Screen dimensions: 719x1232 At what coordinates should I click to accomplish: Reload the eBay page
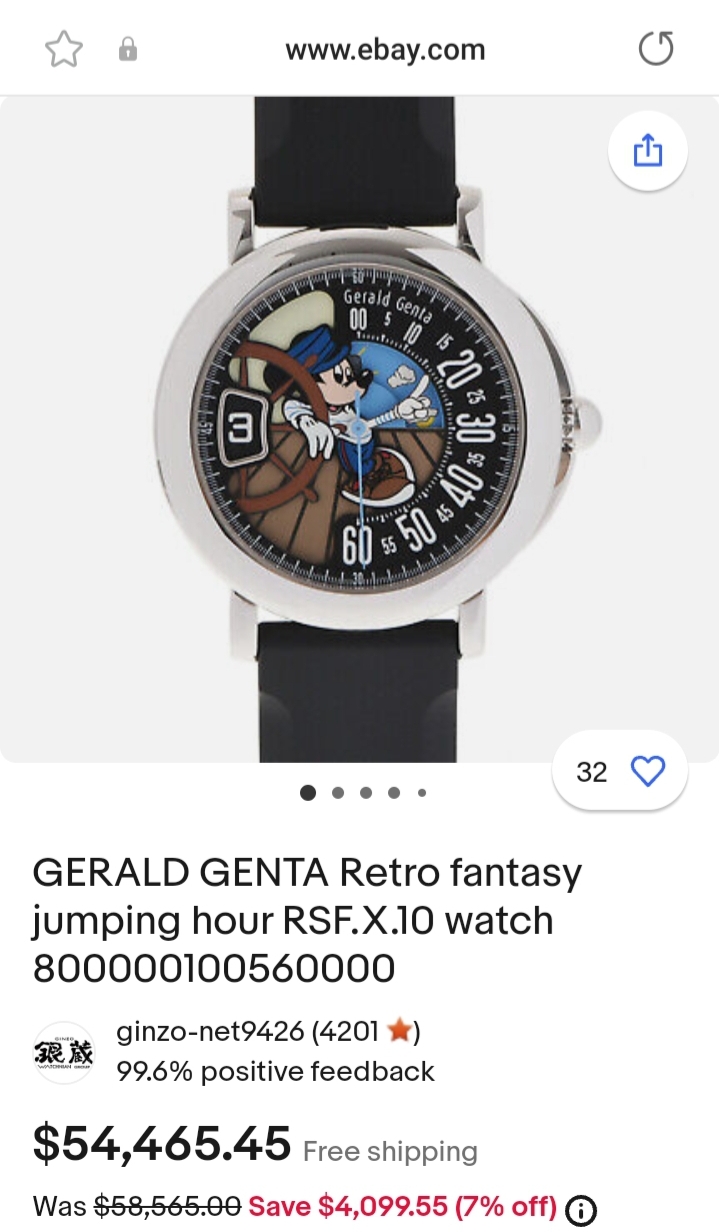pyautogui.click(x=656, y=49)
